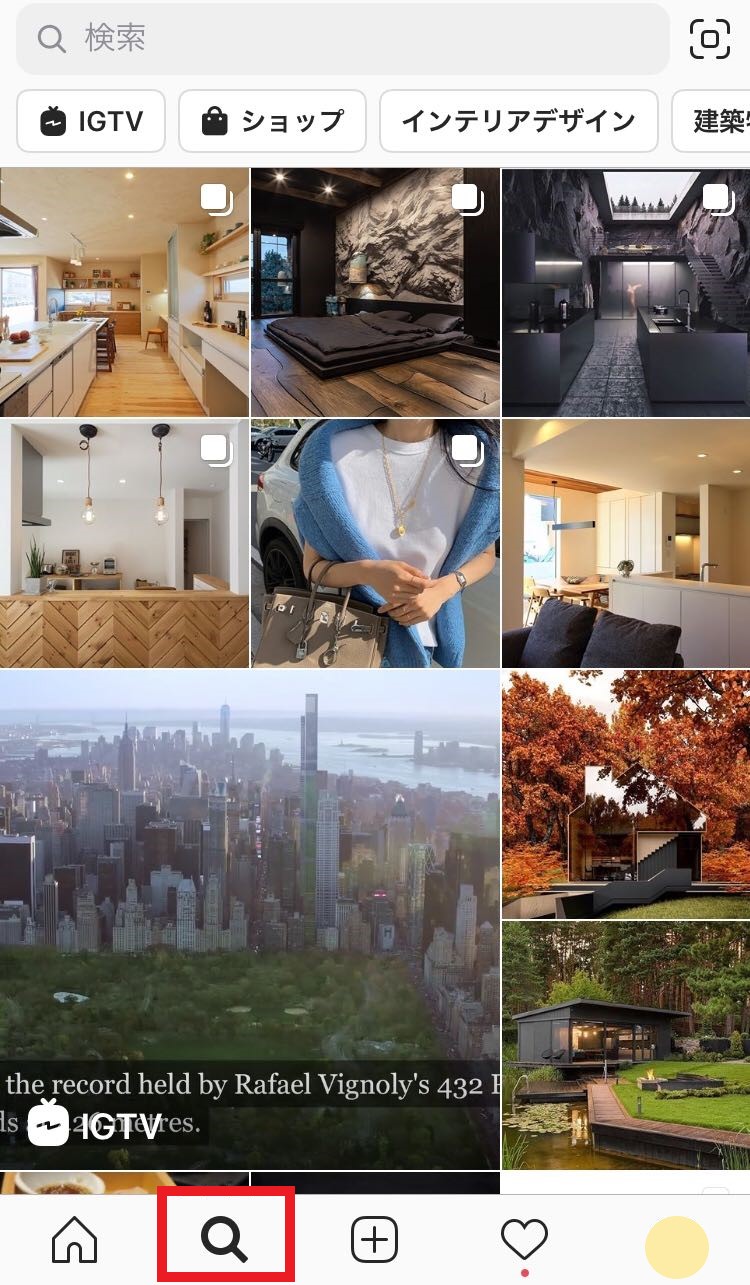750x1285 pixels.
Task: Play the New York skyline IGTV video
Action: [249, 919]
